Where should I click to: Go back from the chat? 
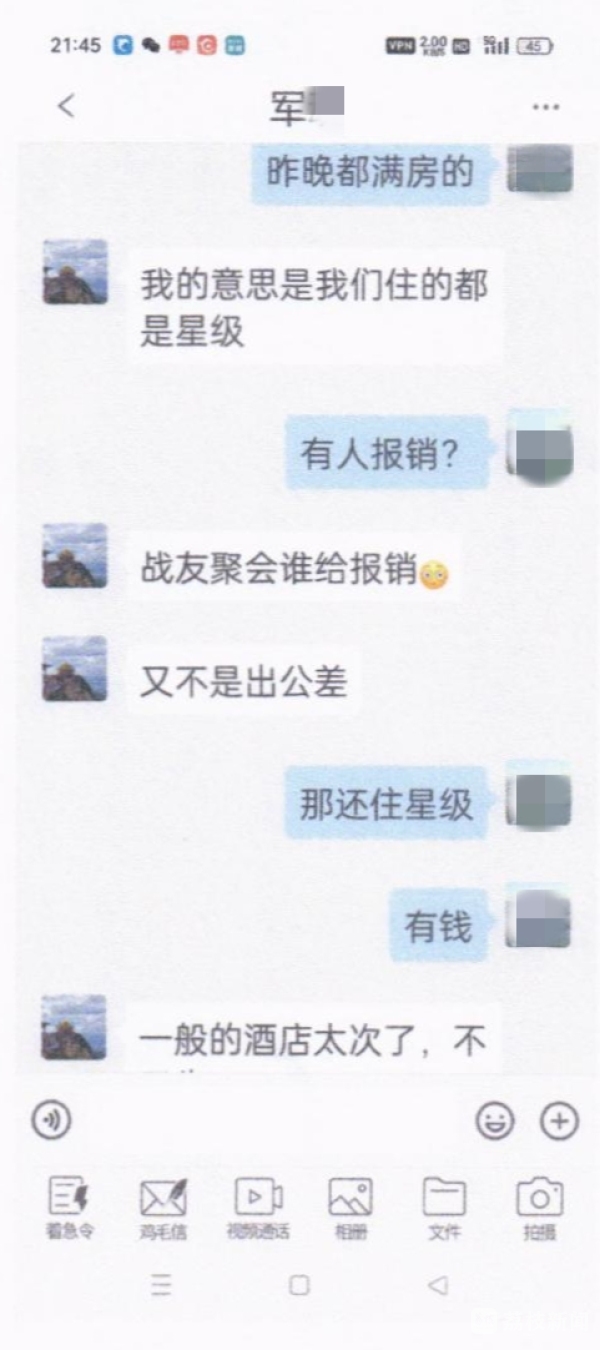pos(66,106)
